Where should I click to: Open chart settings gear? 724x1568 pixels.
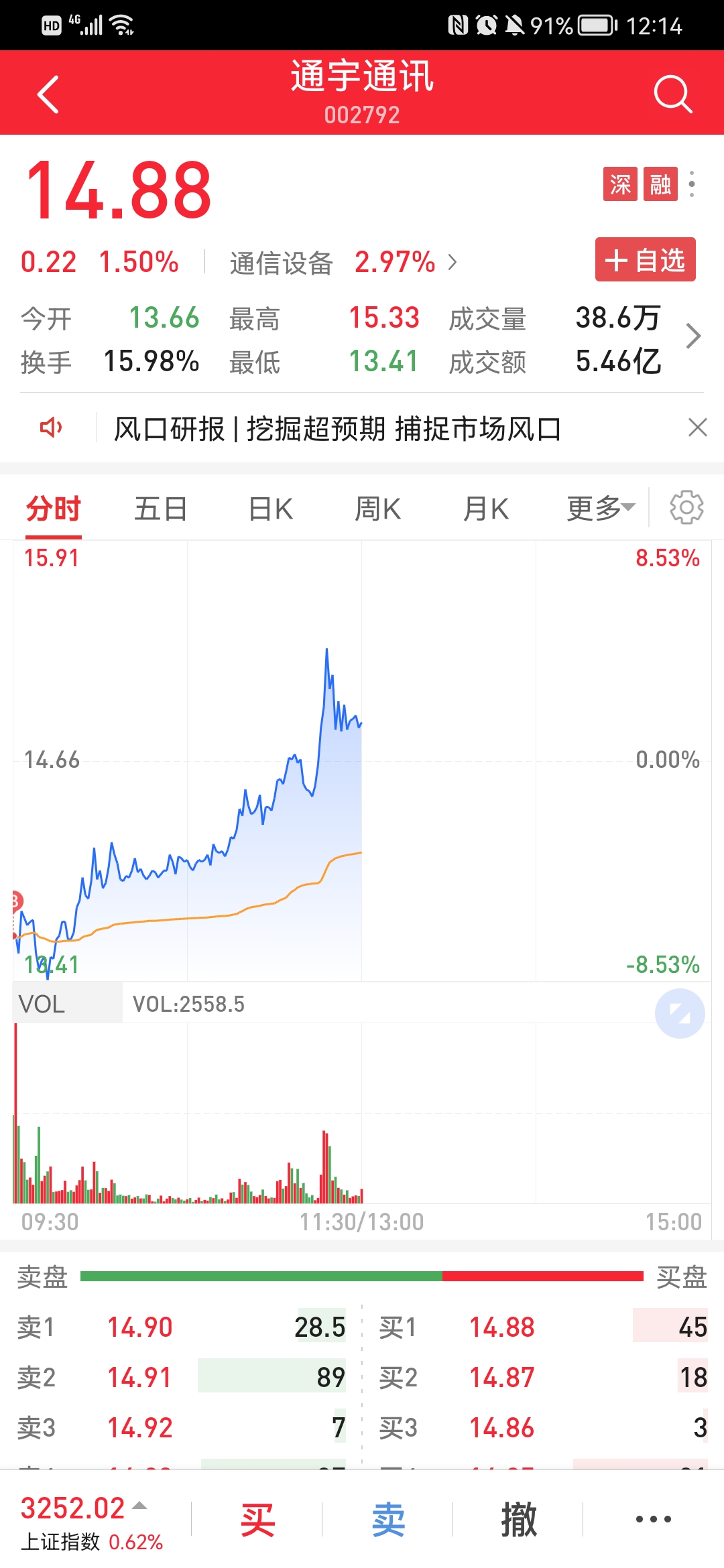pyautogui.click(x=686, y=508)
